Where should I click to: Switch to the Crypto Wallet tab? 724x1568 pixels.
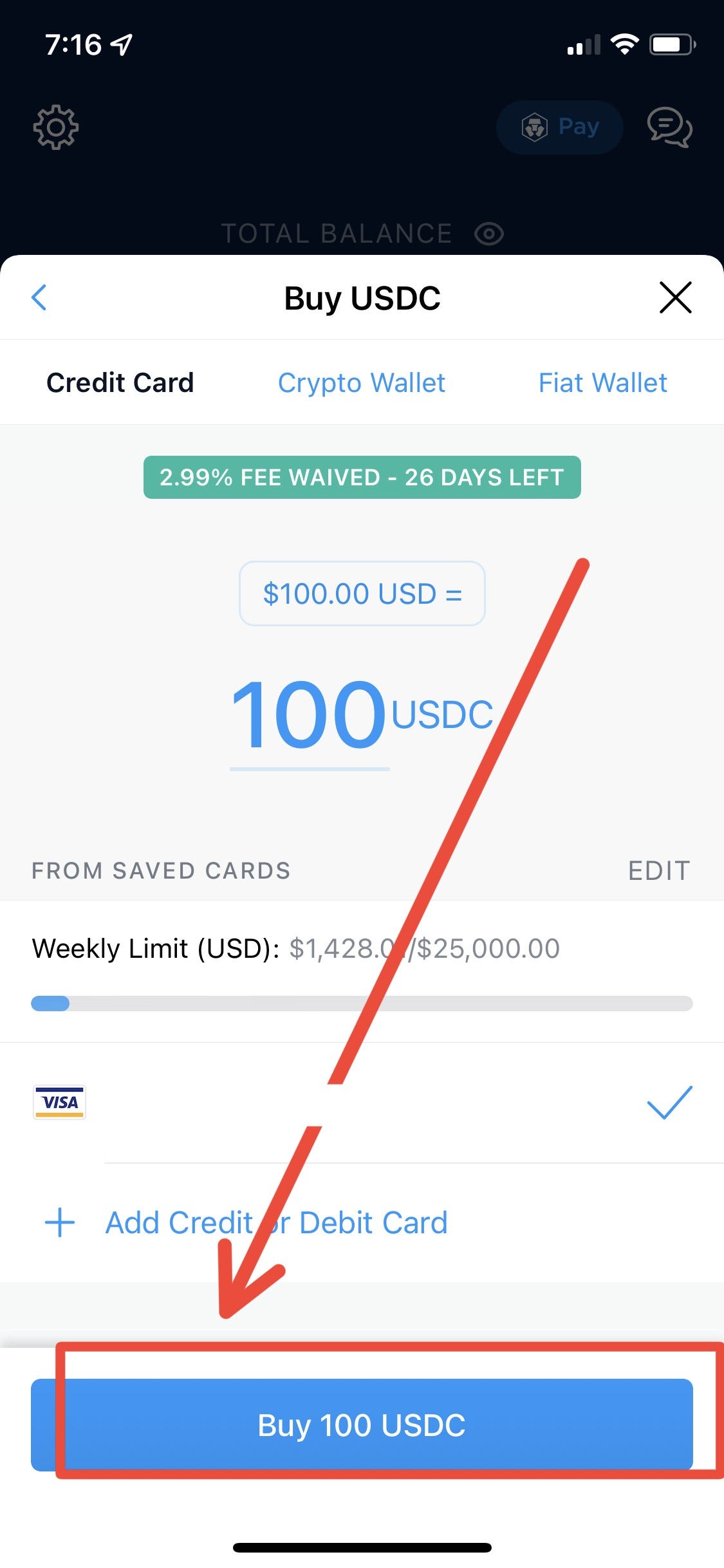pyautogui.click(x=361, y=382)
